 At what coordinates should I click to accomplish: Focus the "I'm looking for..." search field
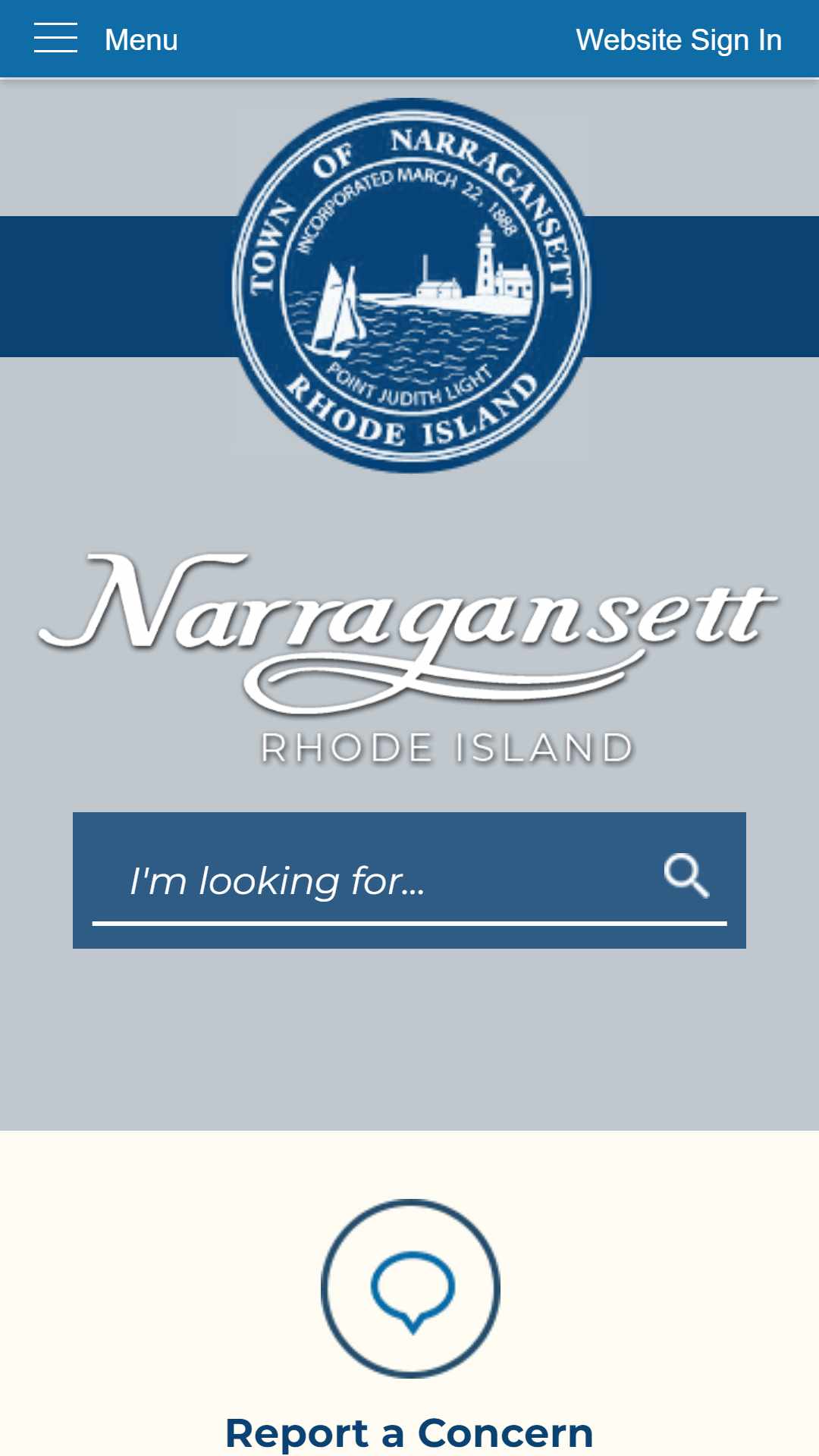[375, 880]
